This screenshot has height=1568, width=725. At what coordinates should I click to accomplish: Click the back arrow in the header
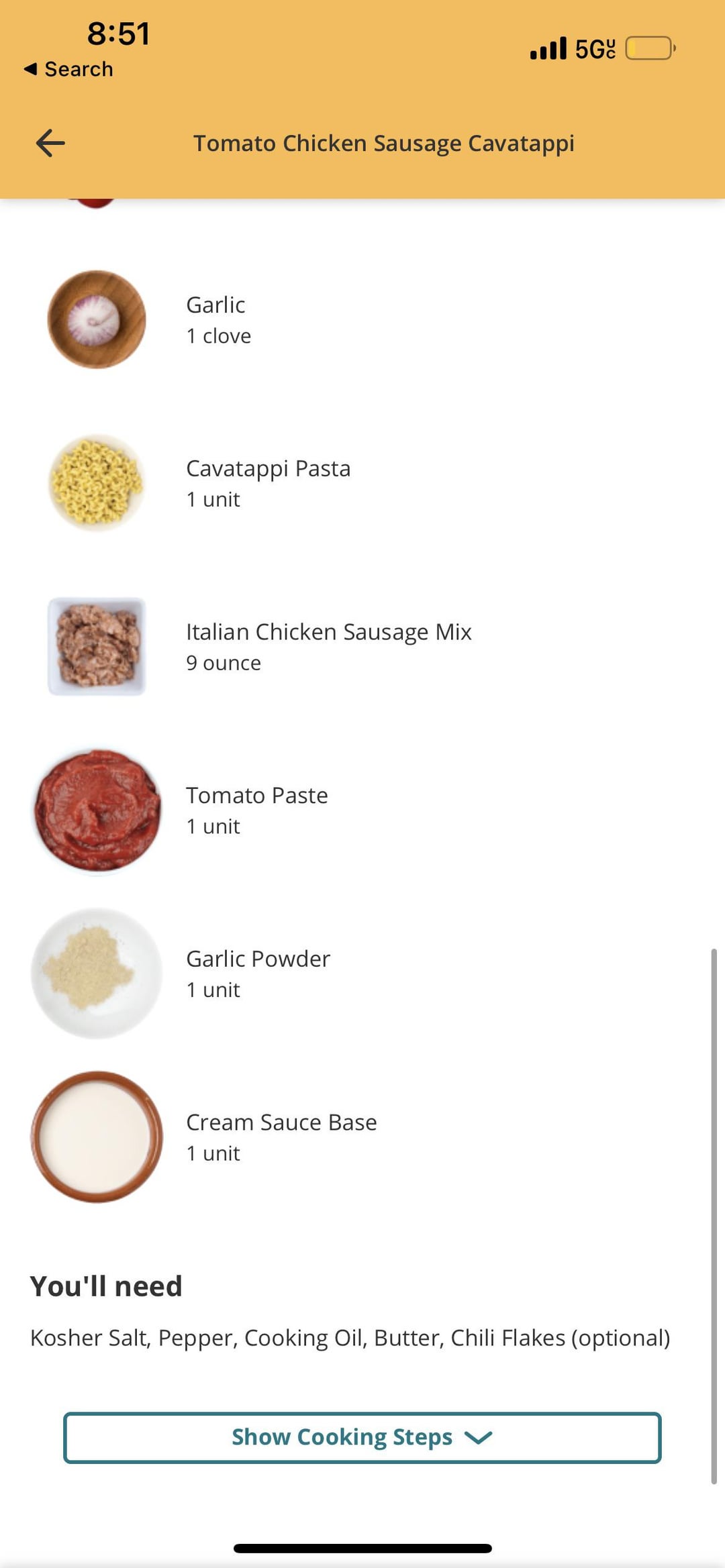point(50,142)
